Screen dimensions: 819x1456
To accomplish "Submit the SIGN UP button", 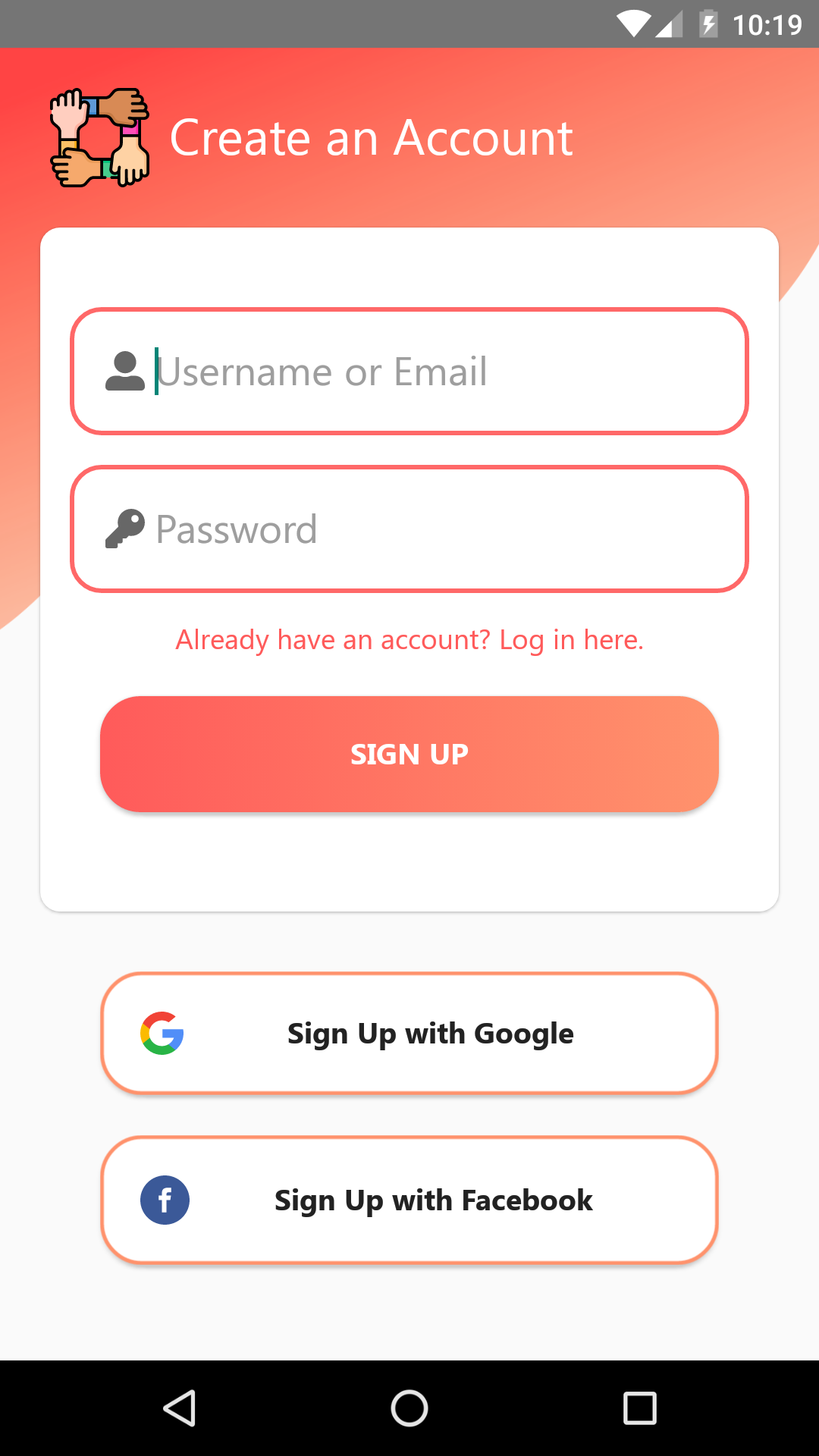I will 409,754.
